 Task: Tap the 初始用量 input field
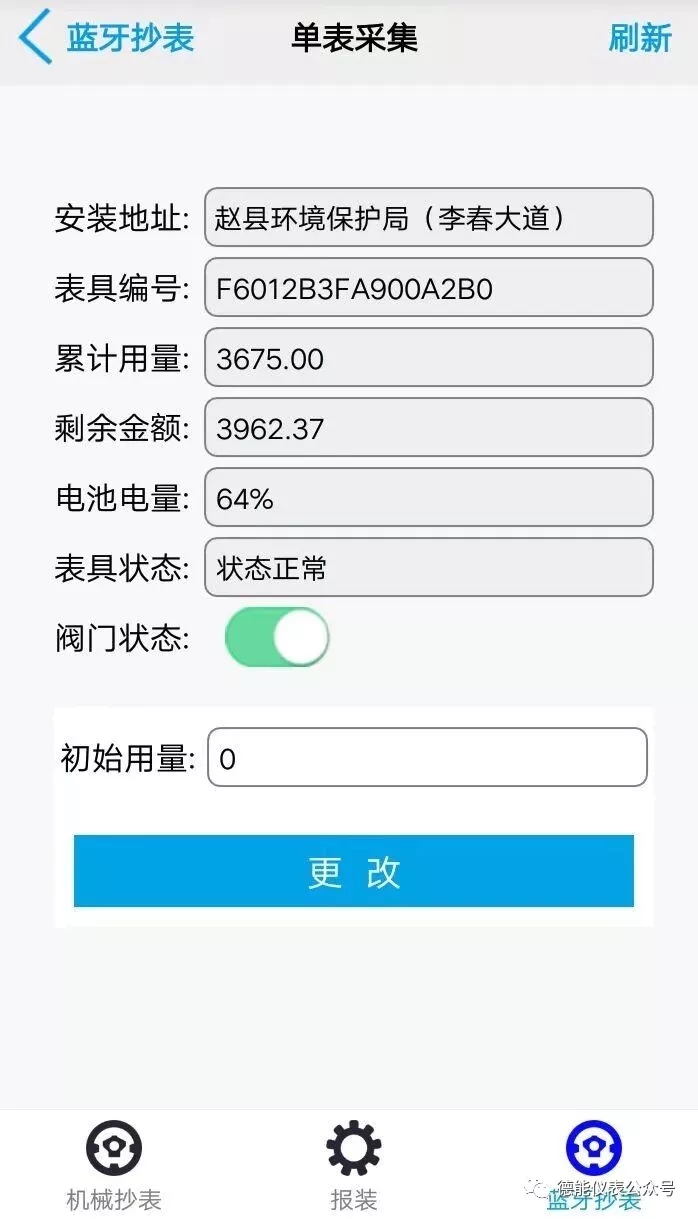[427, 757]
